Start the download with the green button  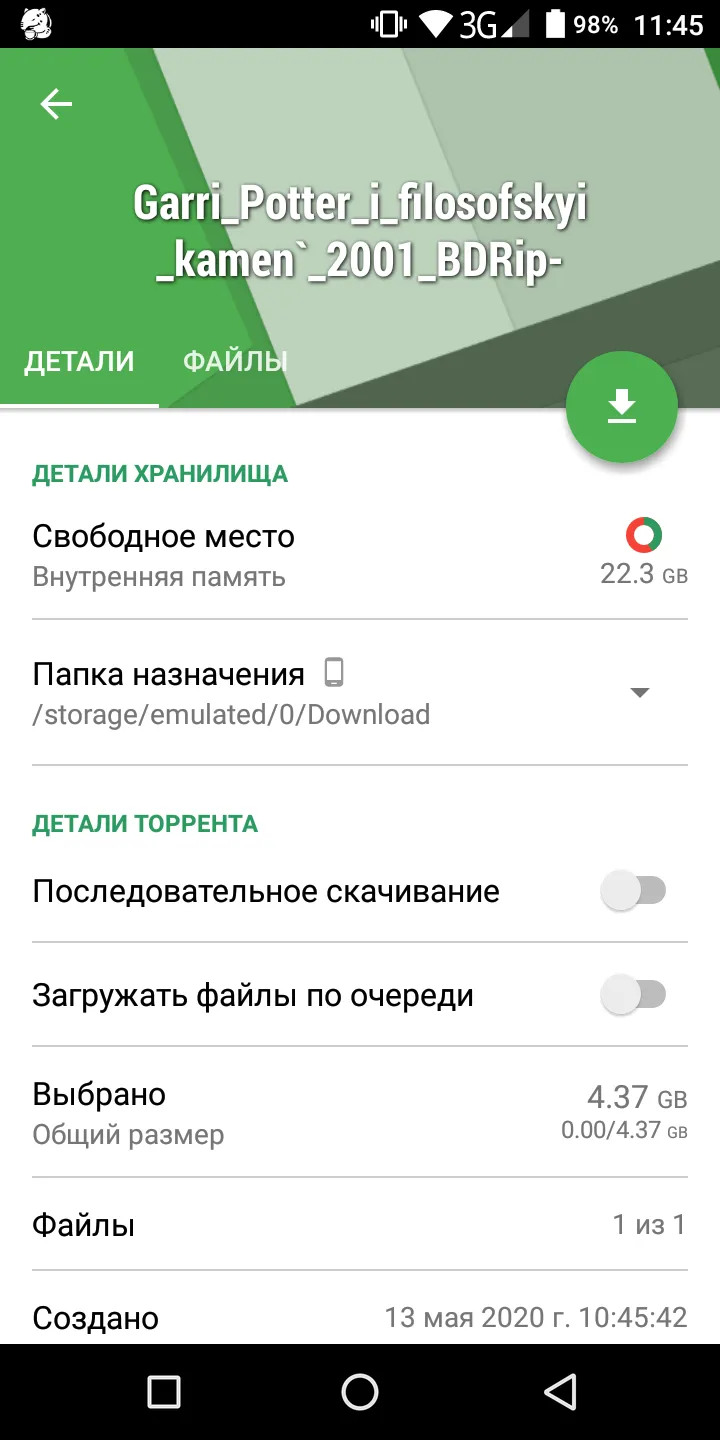(622, 406)
